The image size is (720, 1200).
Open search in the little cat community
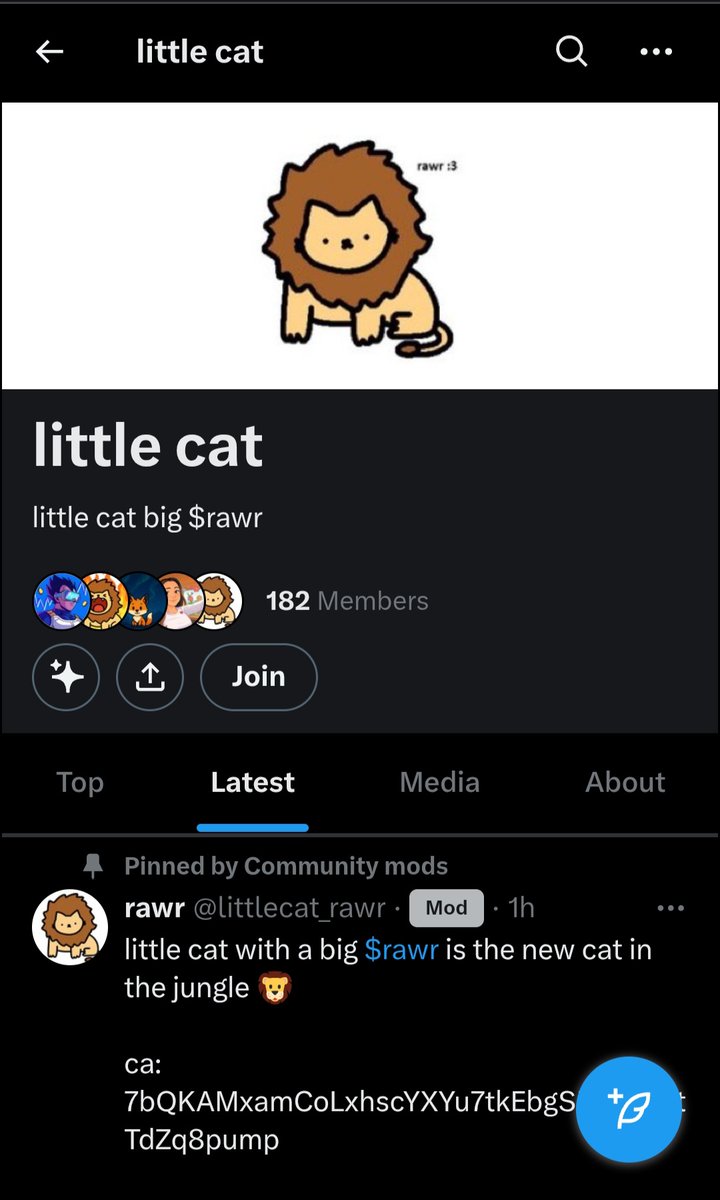[571, 52]
